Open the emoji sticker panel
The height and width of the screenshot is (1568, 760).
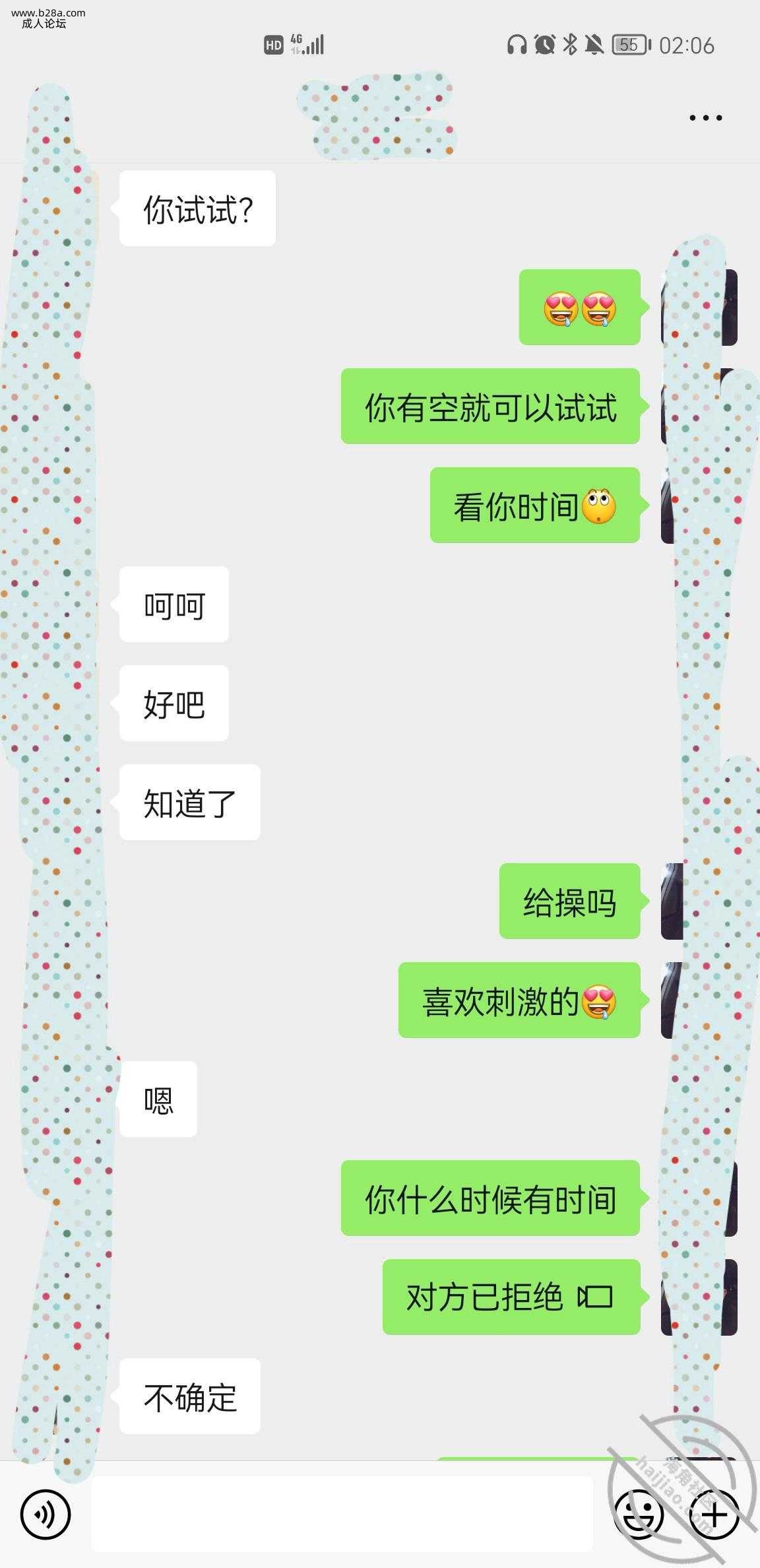(x=639, y=1515)
